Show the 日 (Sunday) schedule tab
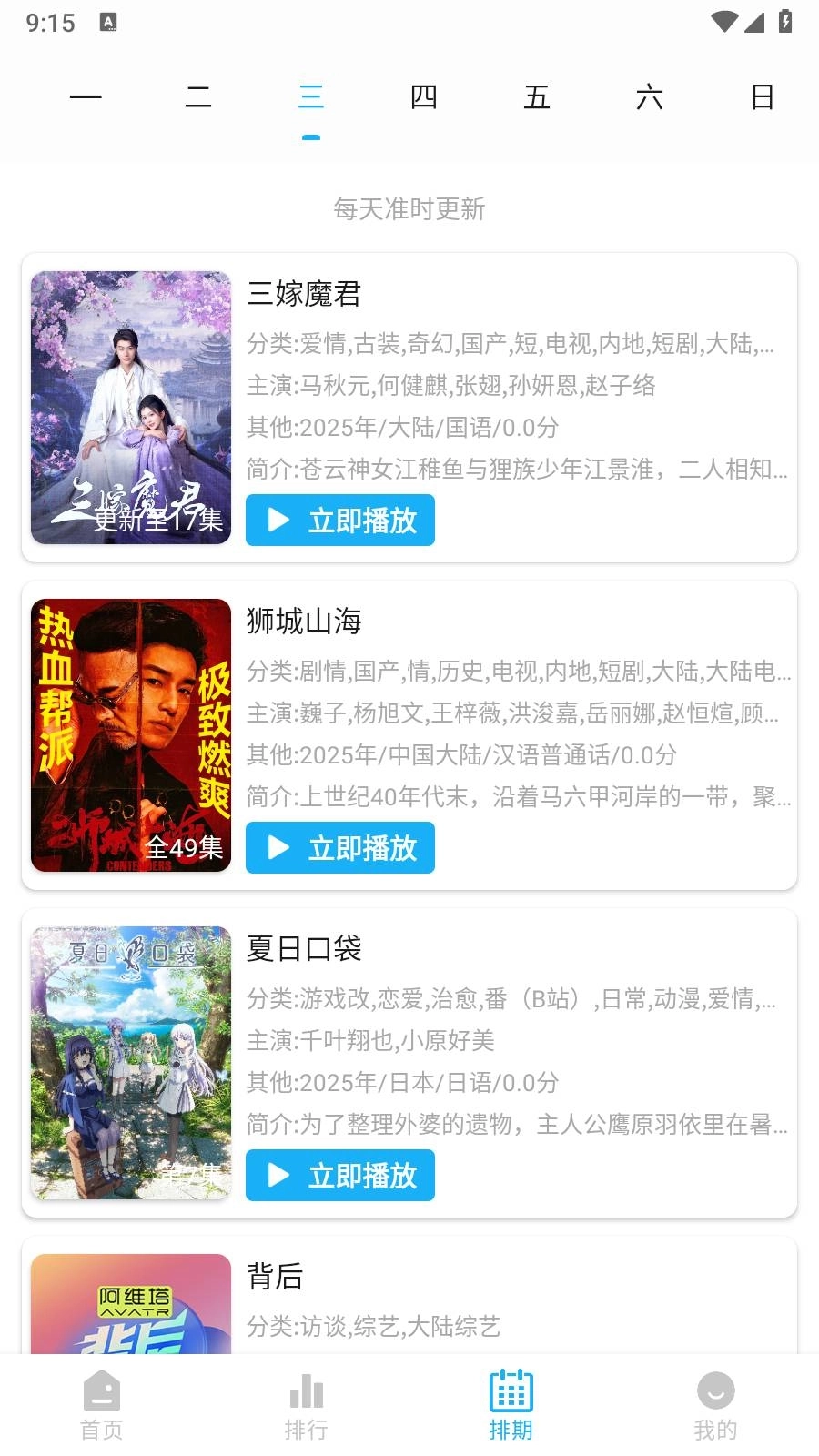Screen dimensions: 819x1456 (763, 96)
